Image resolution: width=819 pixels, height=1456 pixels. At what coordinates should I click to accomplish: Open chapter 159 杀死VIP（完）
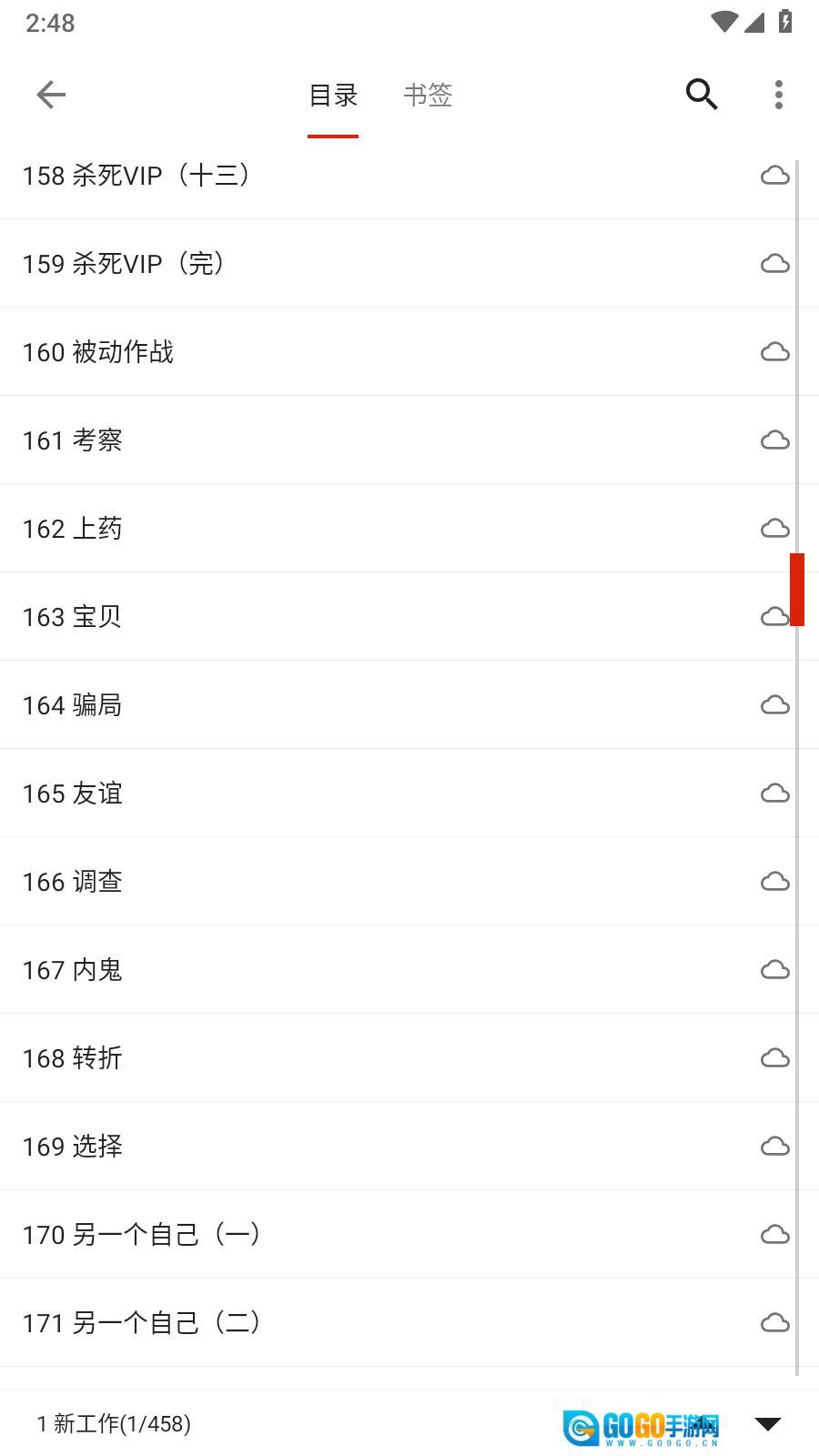point(364,263)
